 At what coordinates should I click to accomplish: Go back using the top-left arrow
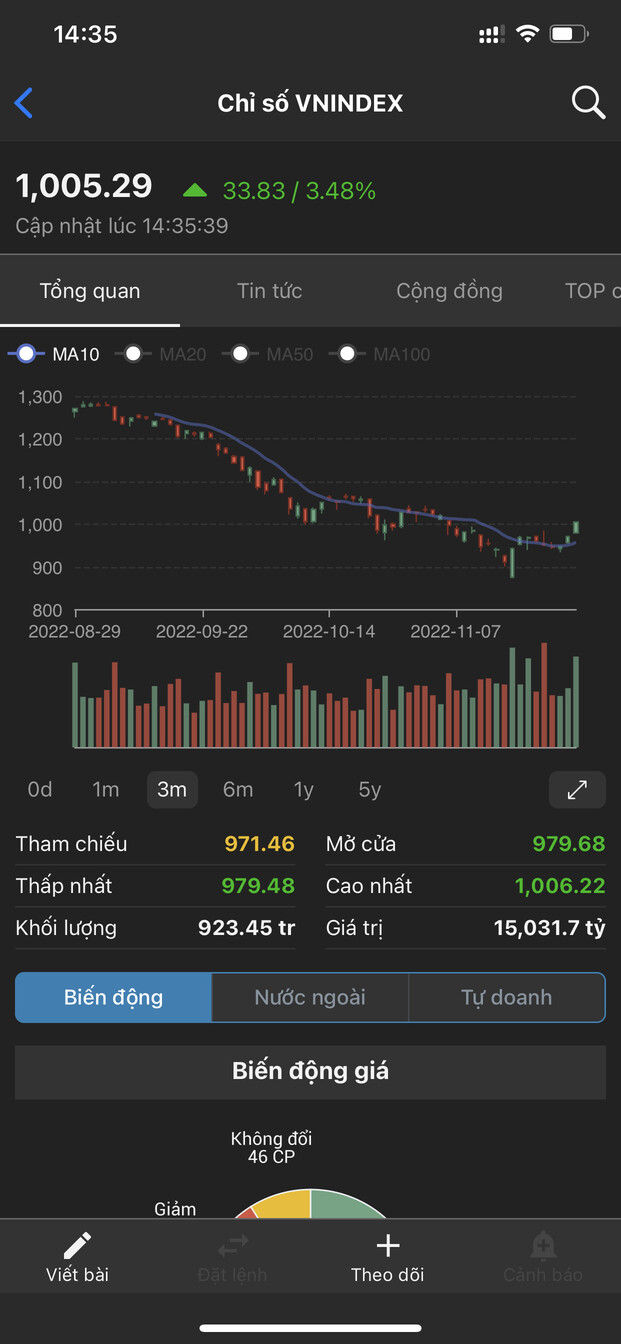tap(24, 103)
